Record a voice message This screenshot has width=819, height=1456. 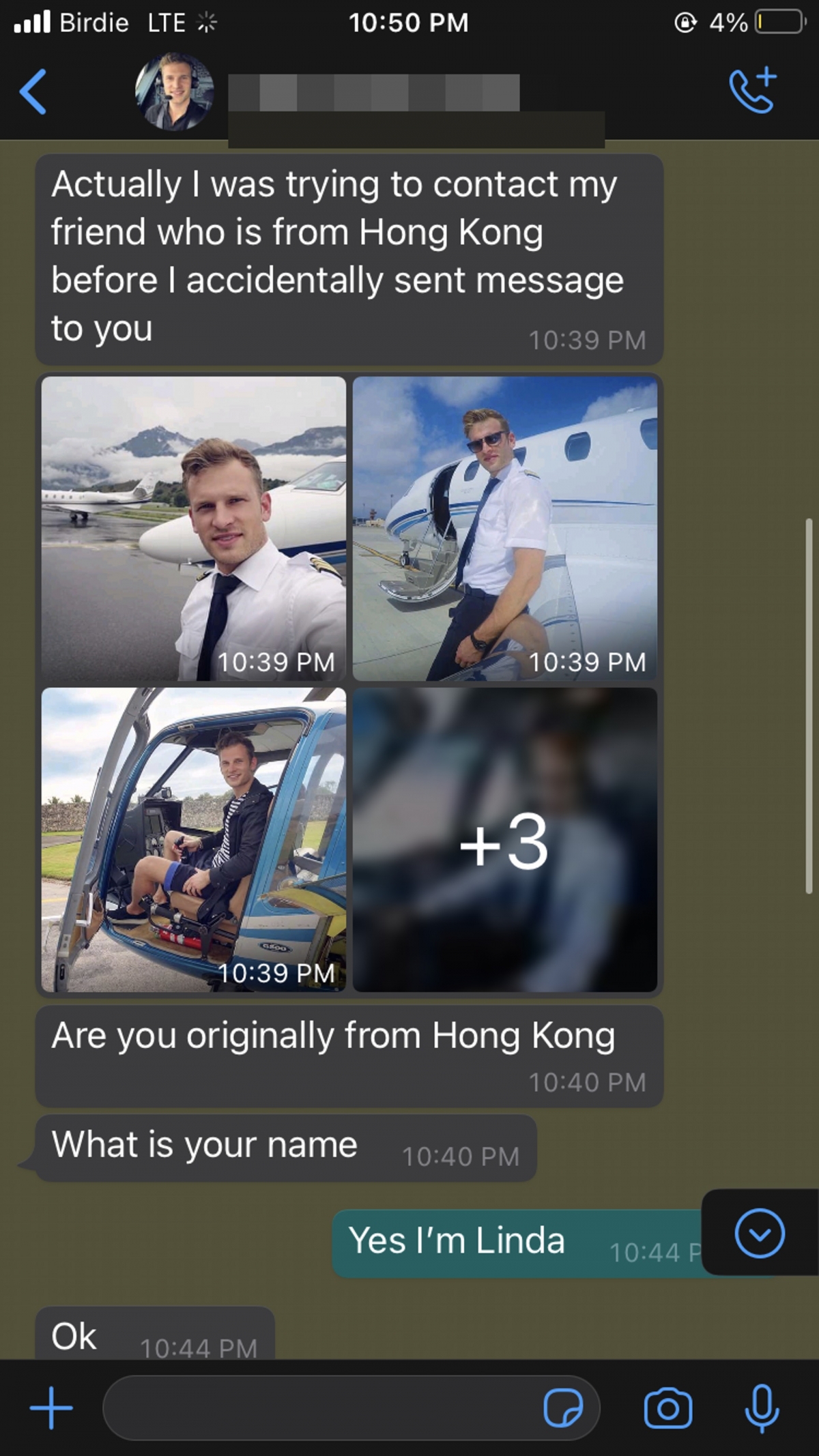click(x=762, y=1408)
